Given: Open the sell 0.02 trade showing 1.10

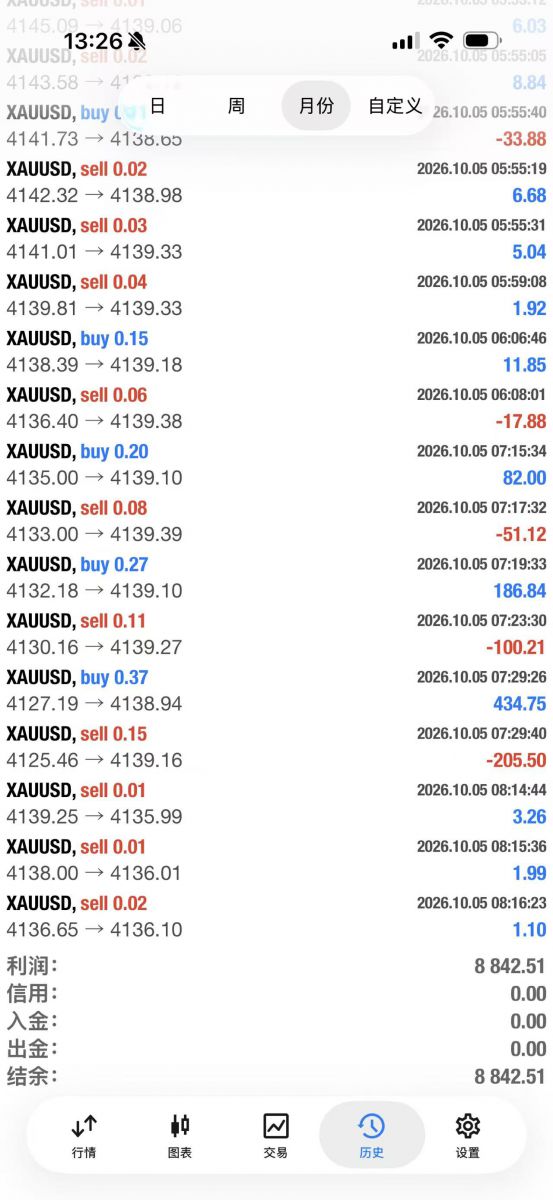Looking at the screenshot, I should coord(276,916).
